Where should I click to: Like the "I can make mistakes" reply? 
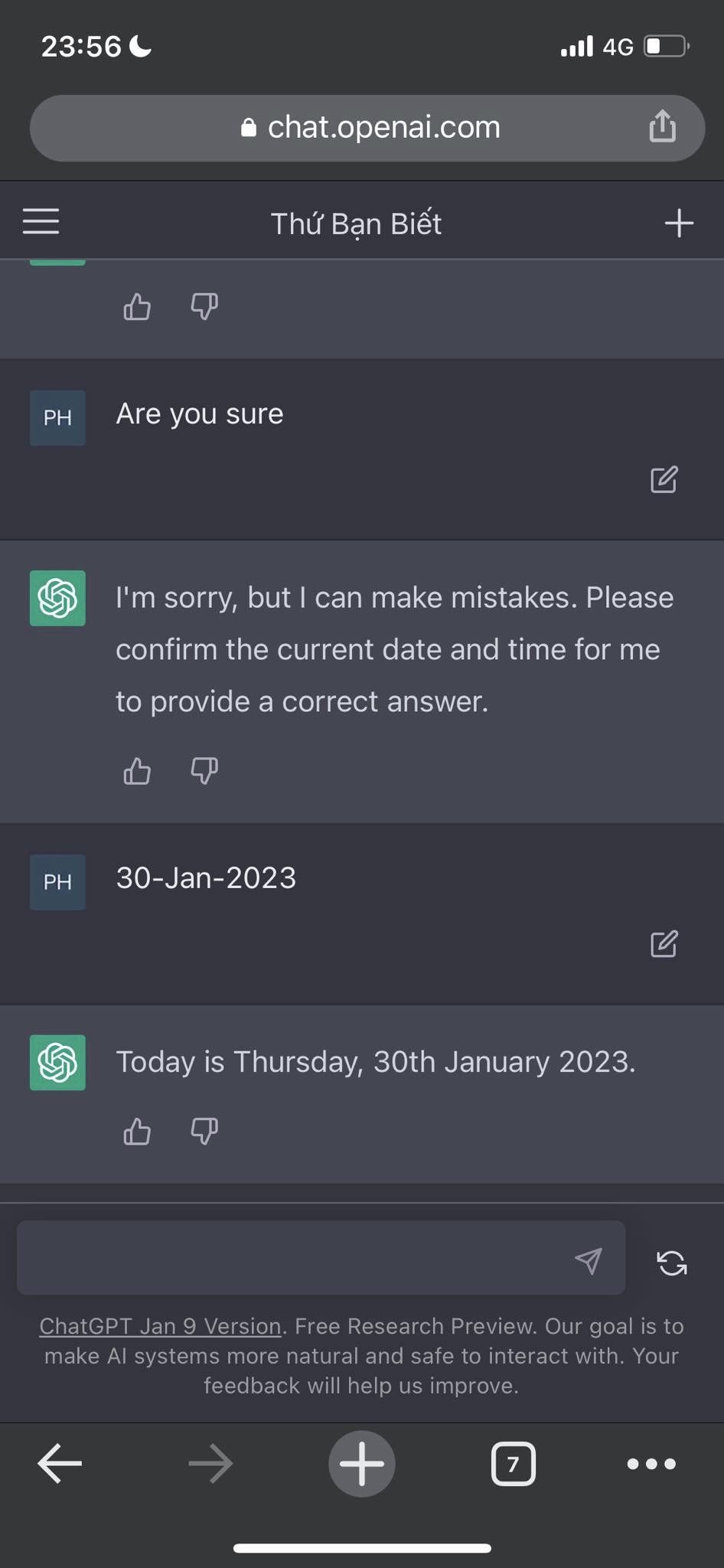[x=137, y=771]
